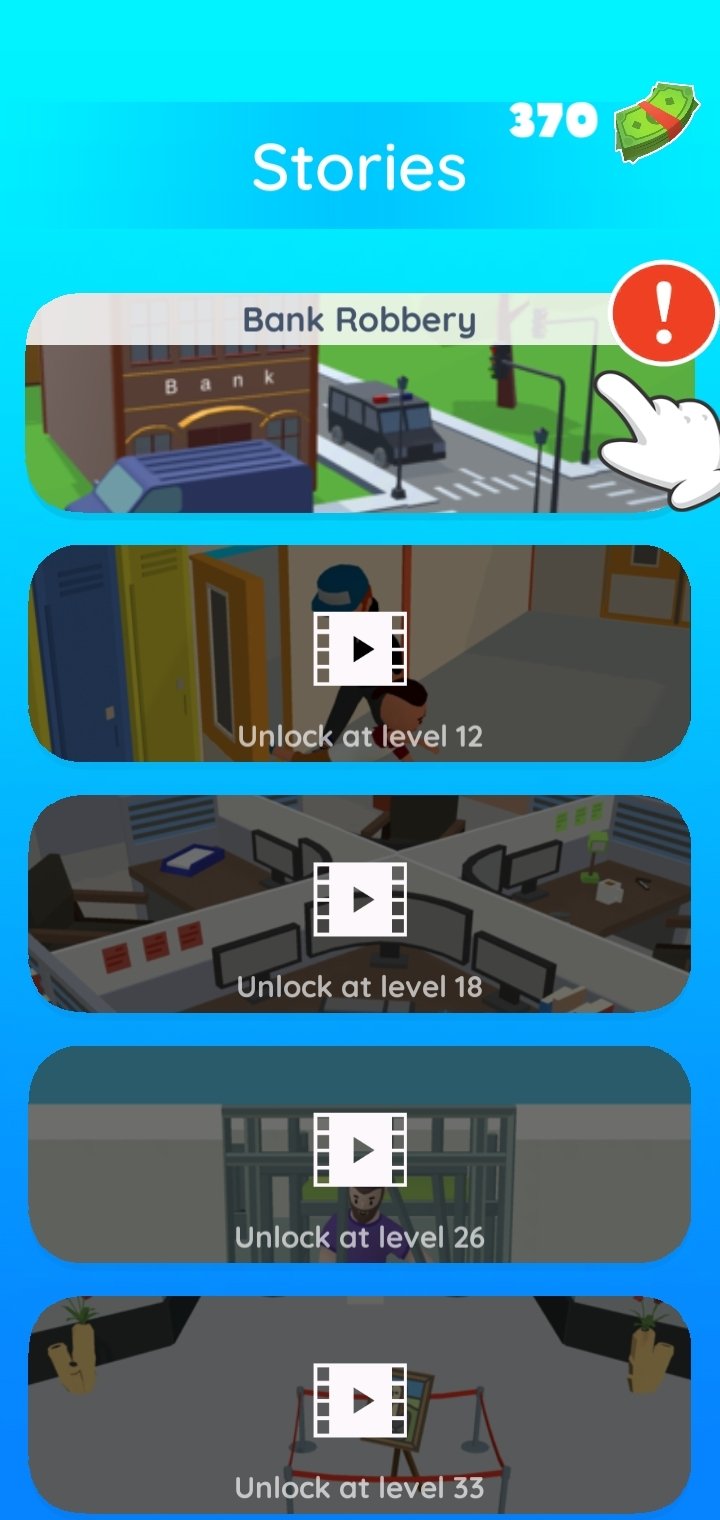The width and height of the screenshot is (720, 1520).
Task: Tap the story unlocking at level 18
Action: click(360, 904)
